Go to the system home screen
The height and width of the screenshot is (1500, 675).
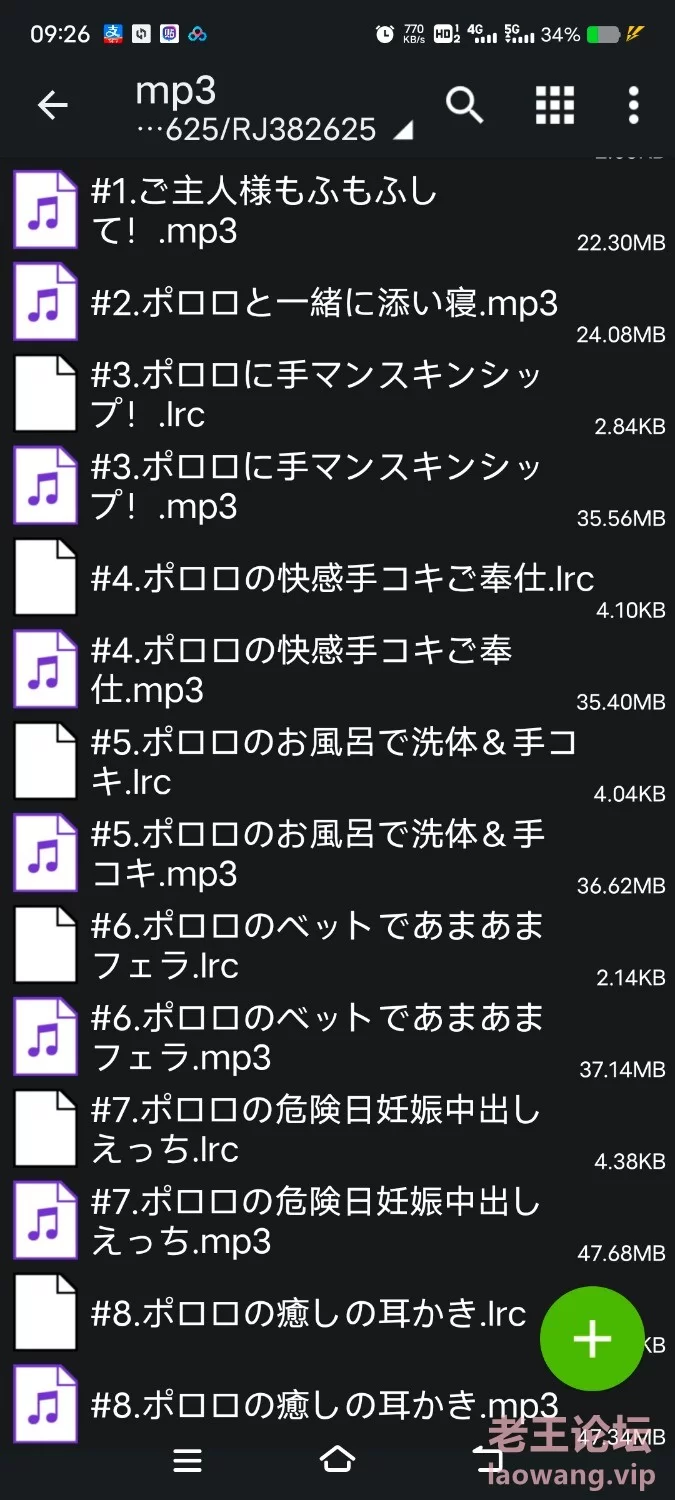pos(338,1460)
